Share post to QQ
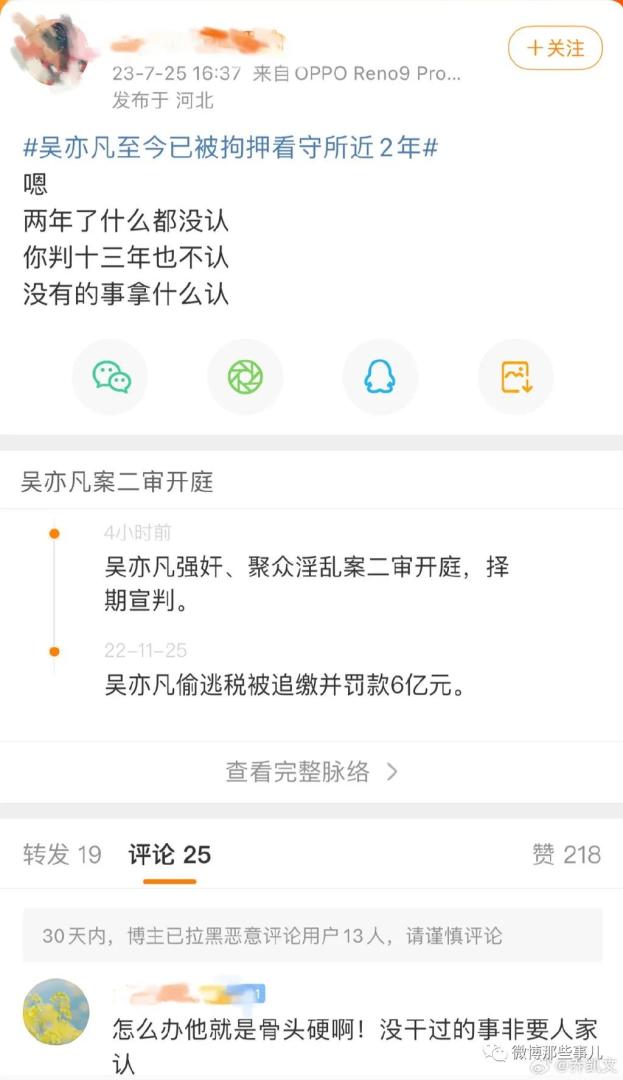623x1080 pixels. click(379, 377)
